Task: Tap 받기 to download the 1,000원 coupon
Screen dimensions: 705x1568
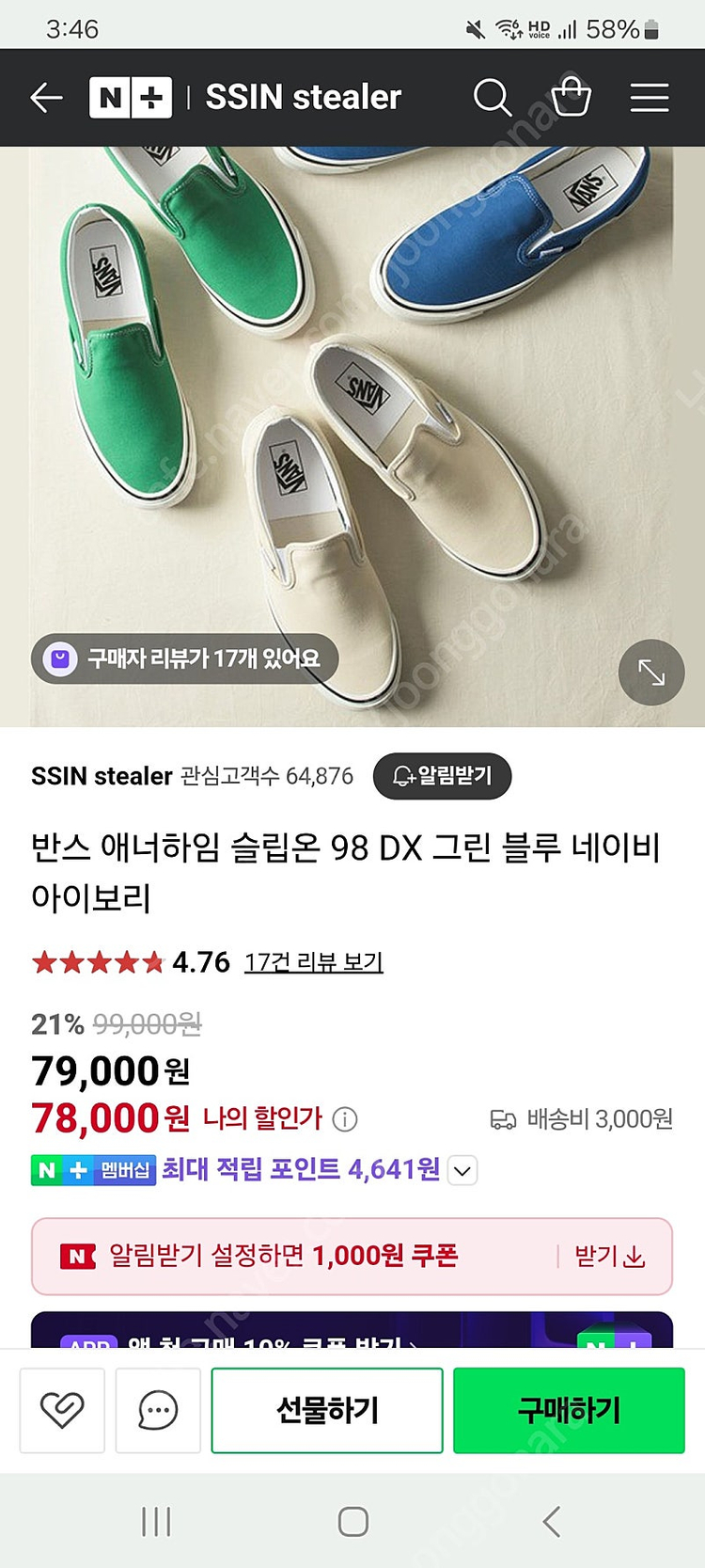Action: point(609,1256)
